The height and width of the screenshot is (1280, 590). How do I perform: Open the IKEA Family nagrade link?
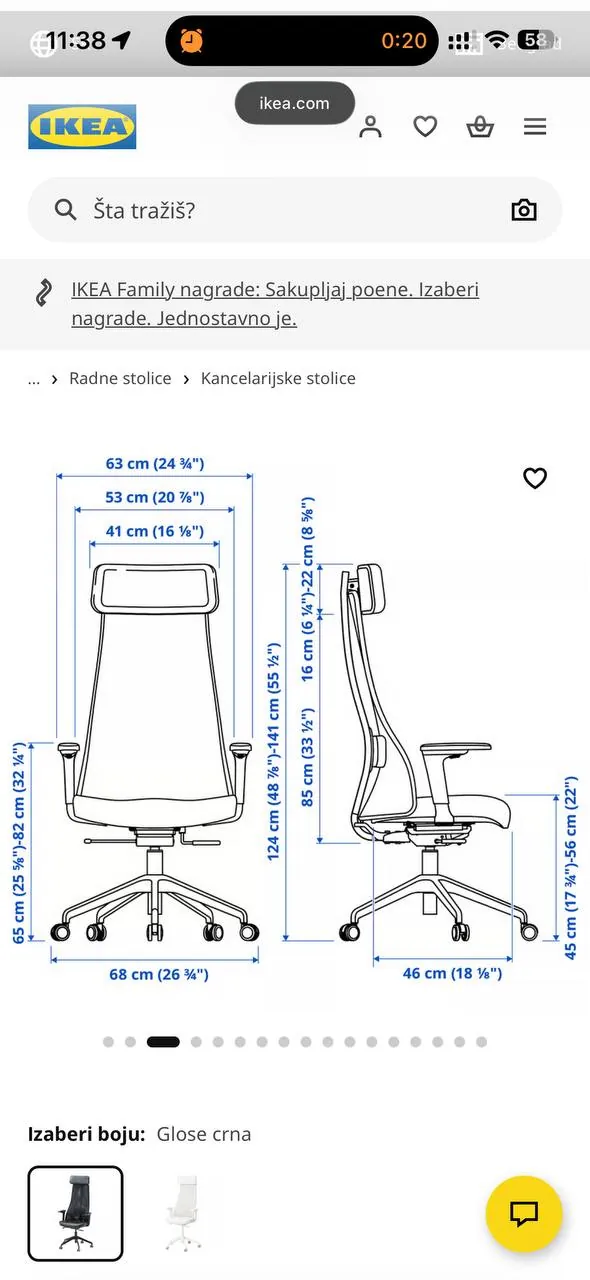(x=275, y=304)
